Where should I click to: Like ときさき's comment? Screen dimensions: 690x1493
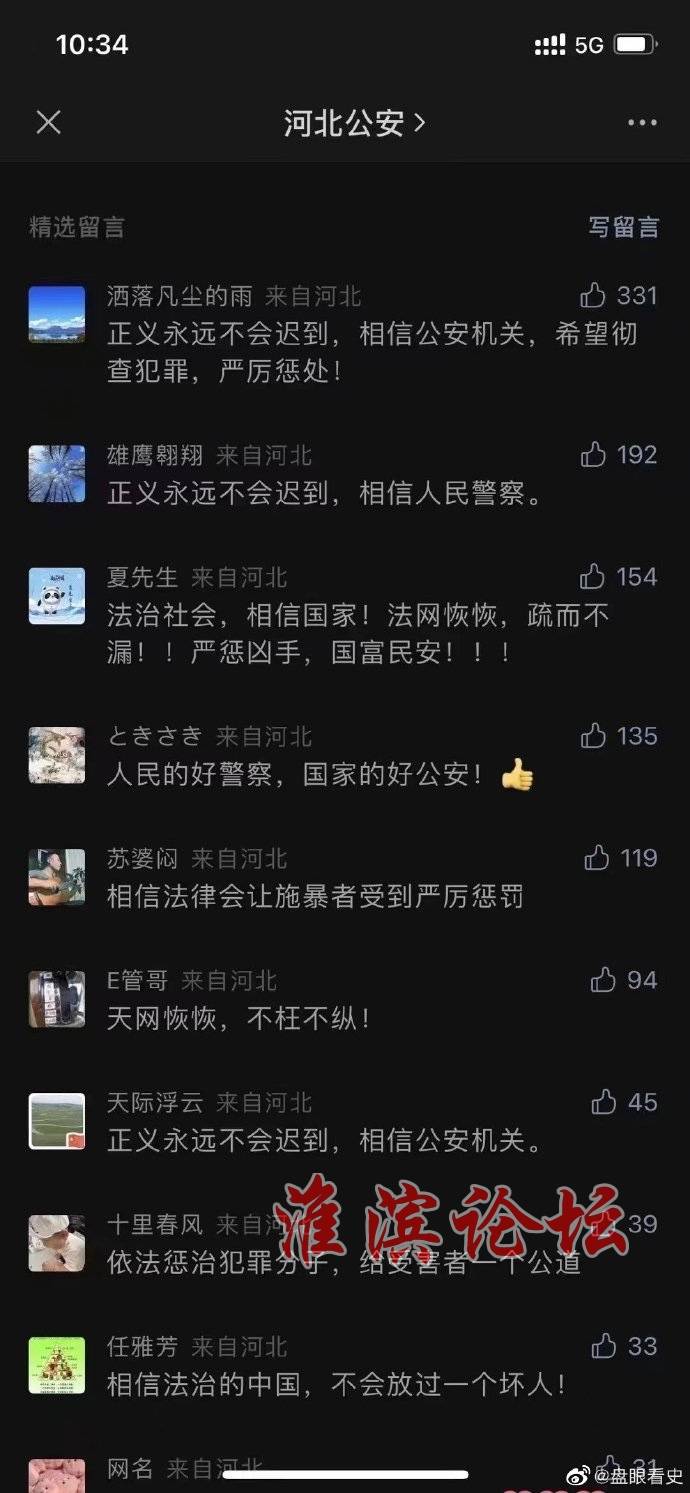(x=594, y=736)
